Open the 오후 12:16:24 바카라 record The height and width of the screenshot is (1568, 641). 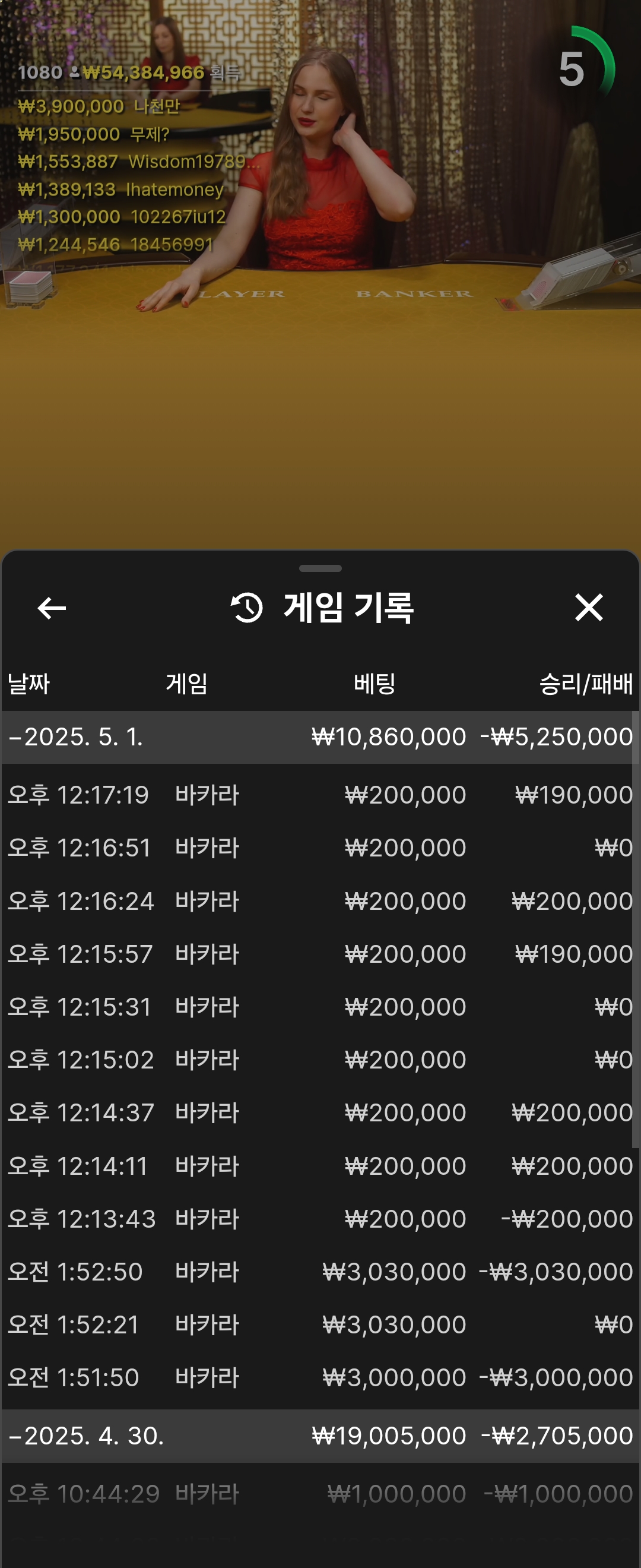[x=320, y=900]
